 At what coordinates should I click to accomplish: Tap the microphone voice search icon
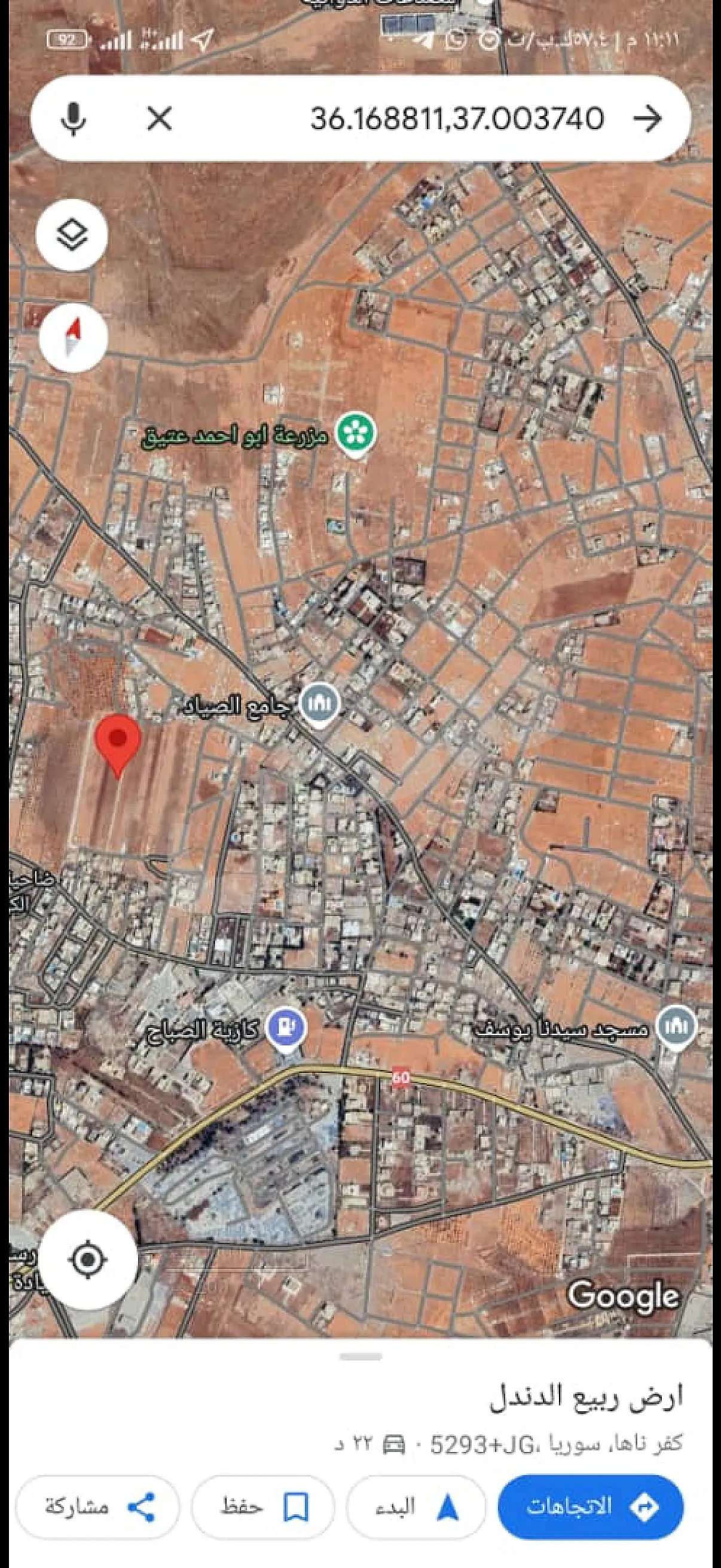74,118
